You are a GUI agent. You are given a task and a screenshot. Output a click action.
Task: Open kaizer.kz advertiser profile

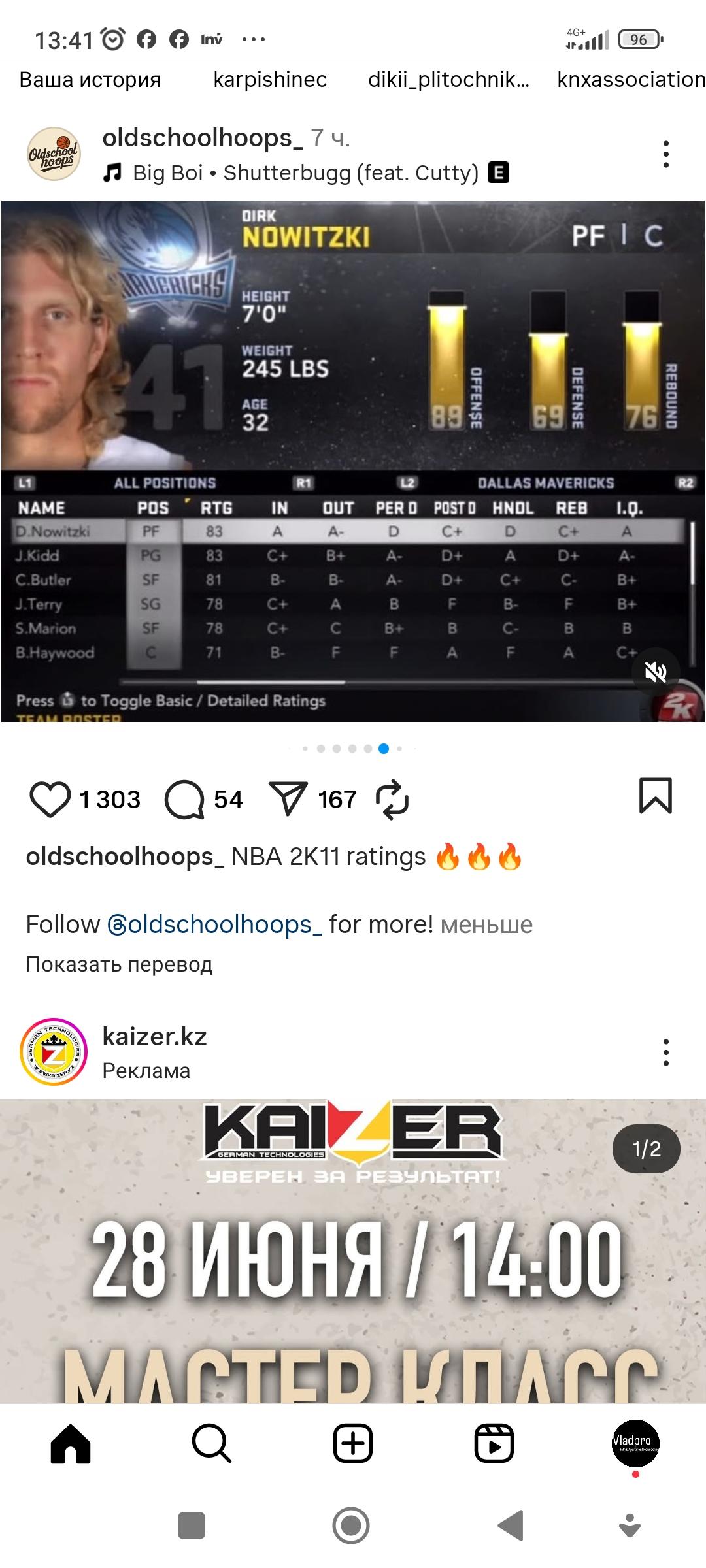tap(154, 1037)
